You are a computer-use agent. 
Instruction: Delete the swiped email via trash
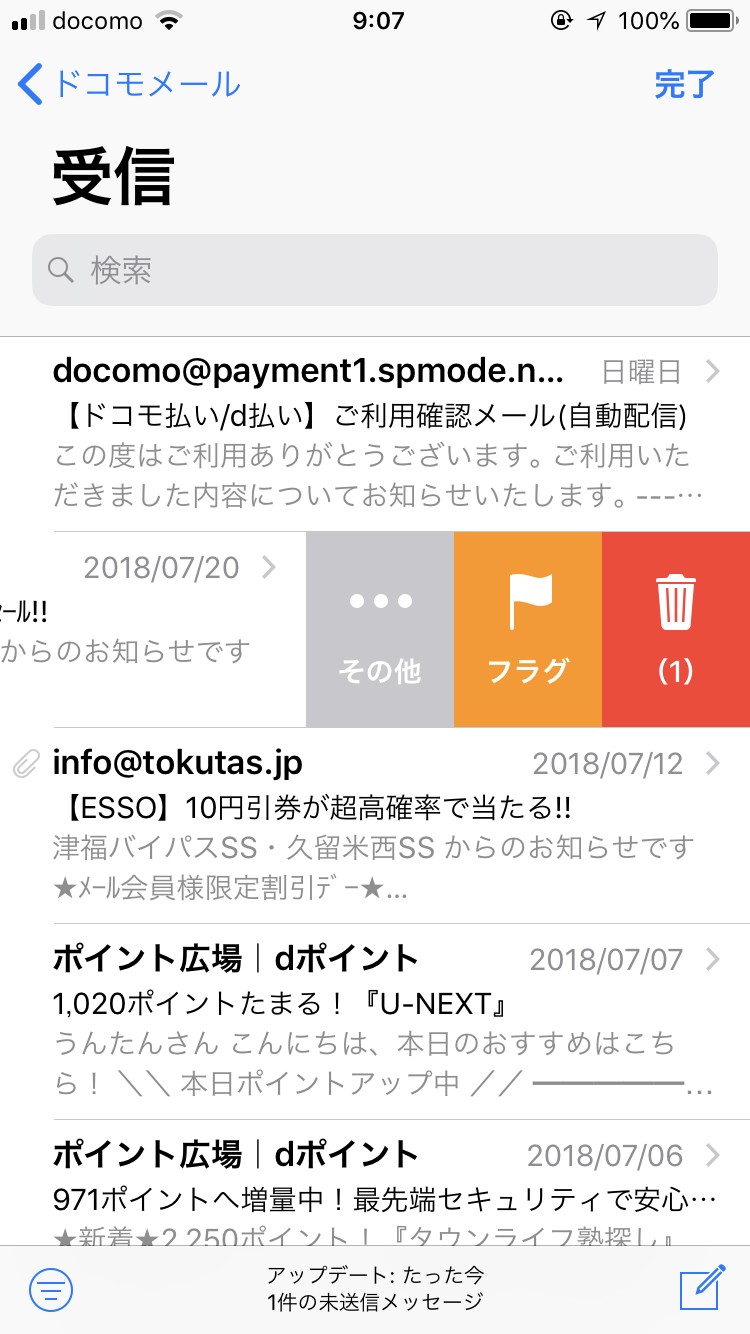[676, 630]
